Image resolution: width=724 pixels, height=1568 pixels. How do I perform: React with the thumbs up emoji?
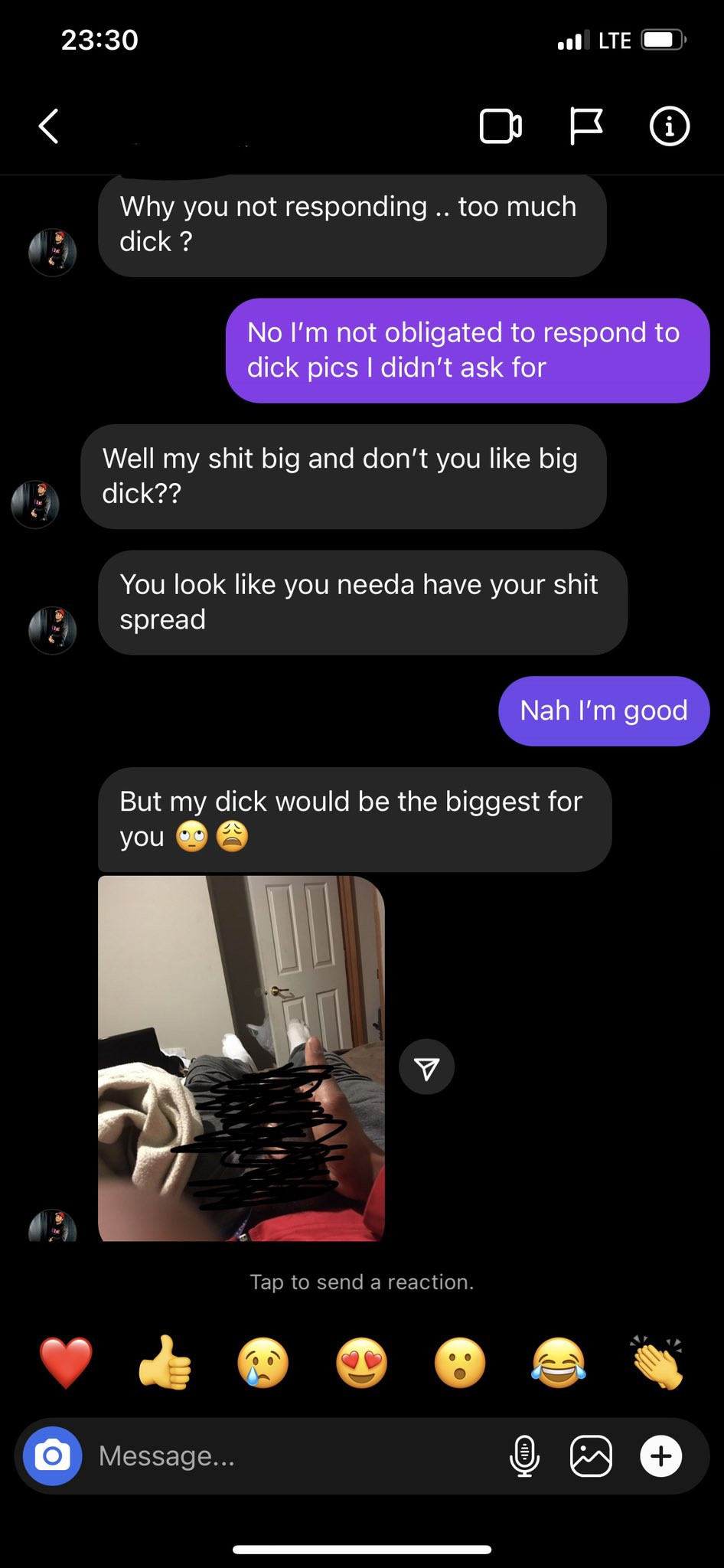(x=165, y=1364)
